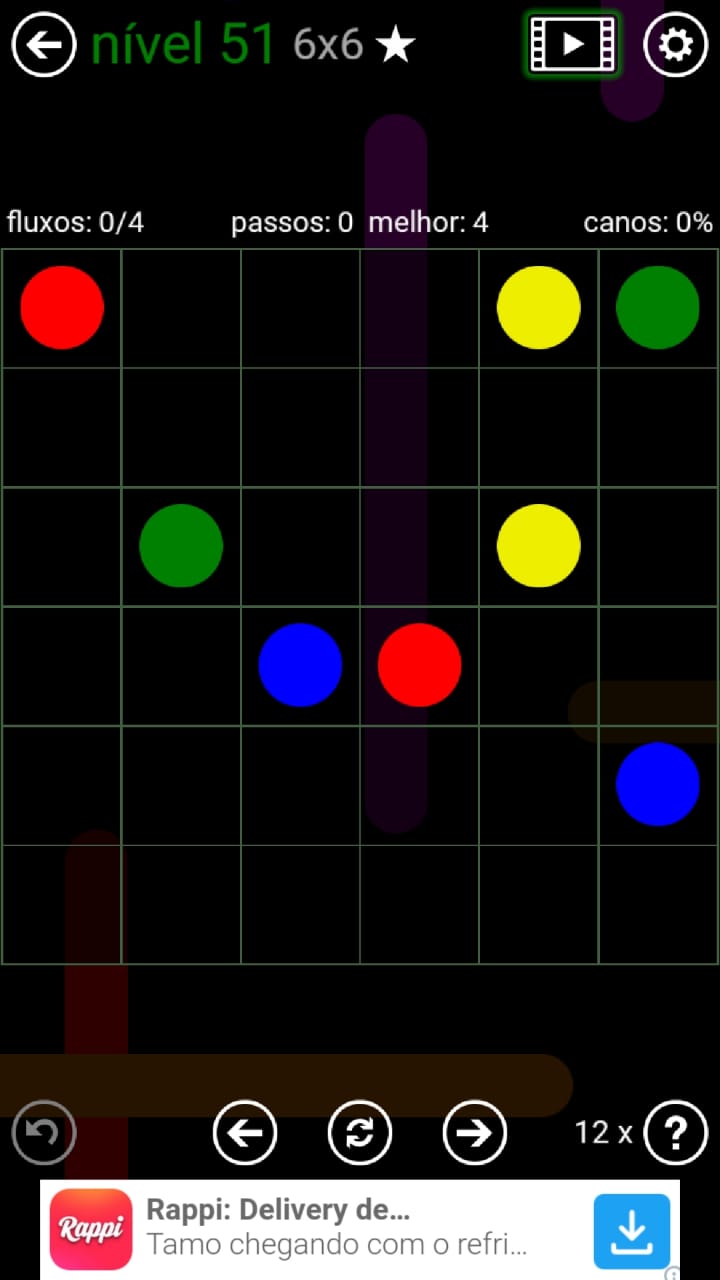Select the yellow dot in the top row
This screenshot has width=720, height=1280.
538,307
